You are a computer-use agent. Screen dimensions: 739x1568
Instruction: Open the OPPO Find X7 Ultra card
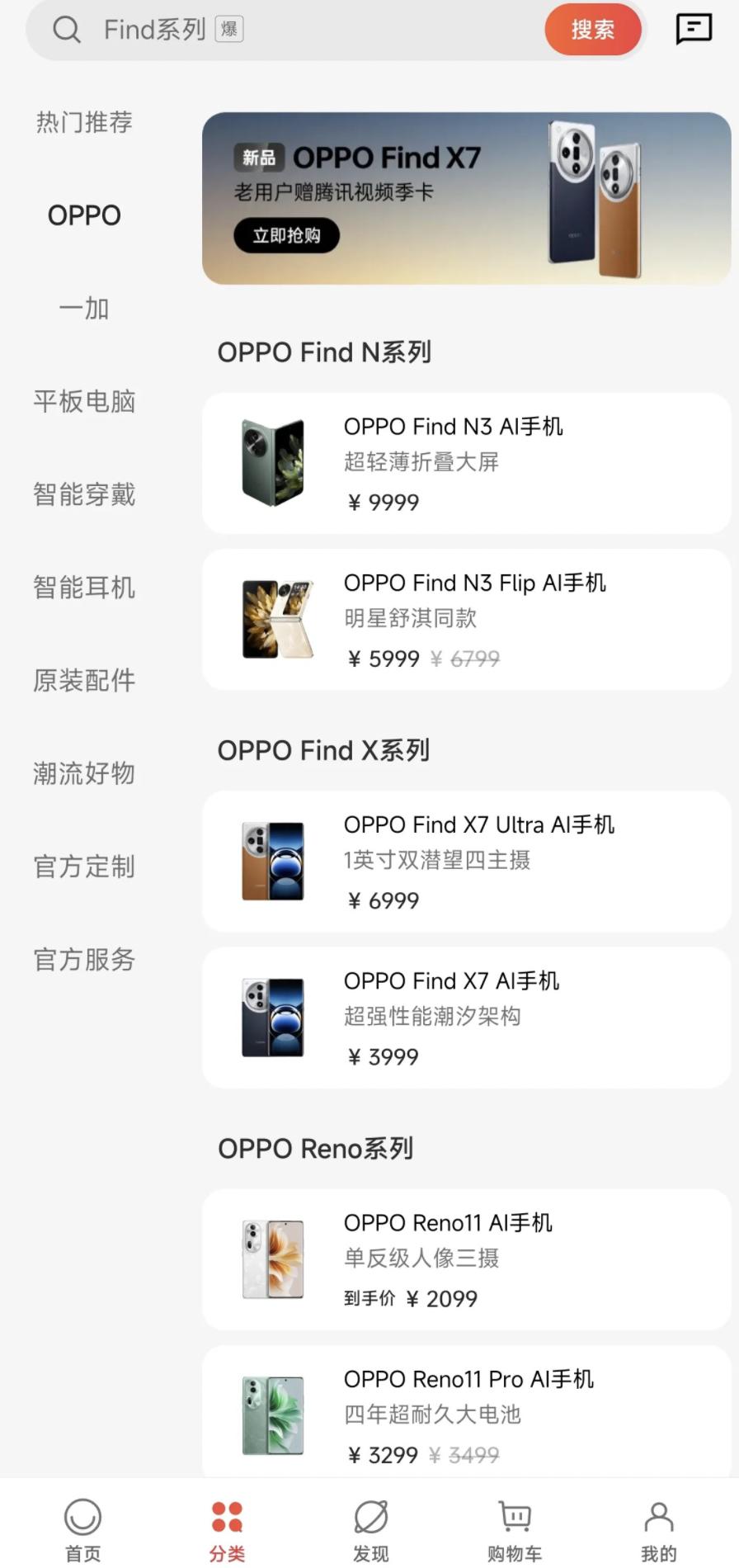tap(466, 862)
